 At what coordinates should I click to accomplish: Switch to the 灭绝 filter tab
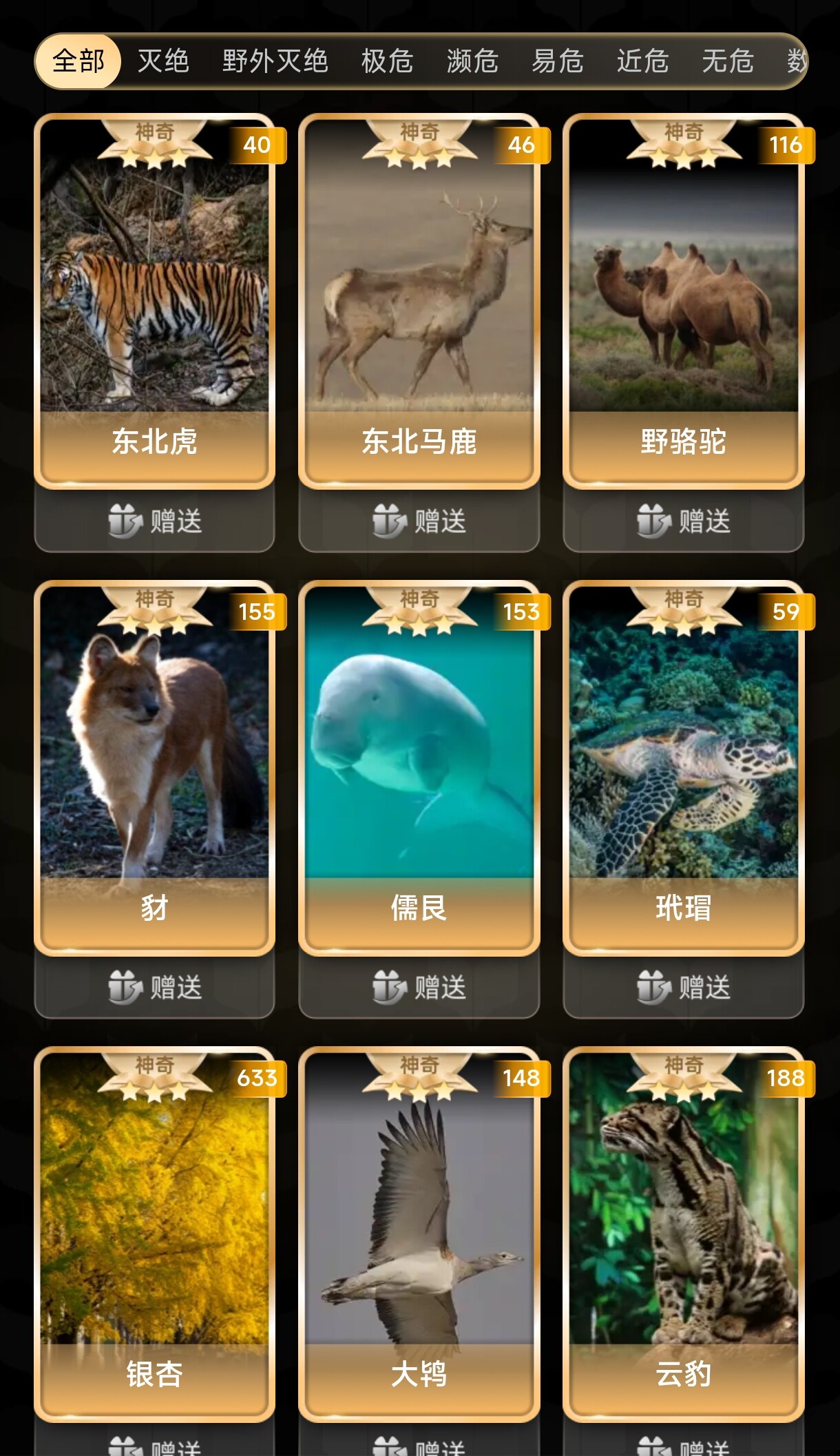(163, 61)
